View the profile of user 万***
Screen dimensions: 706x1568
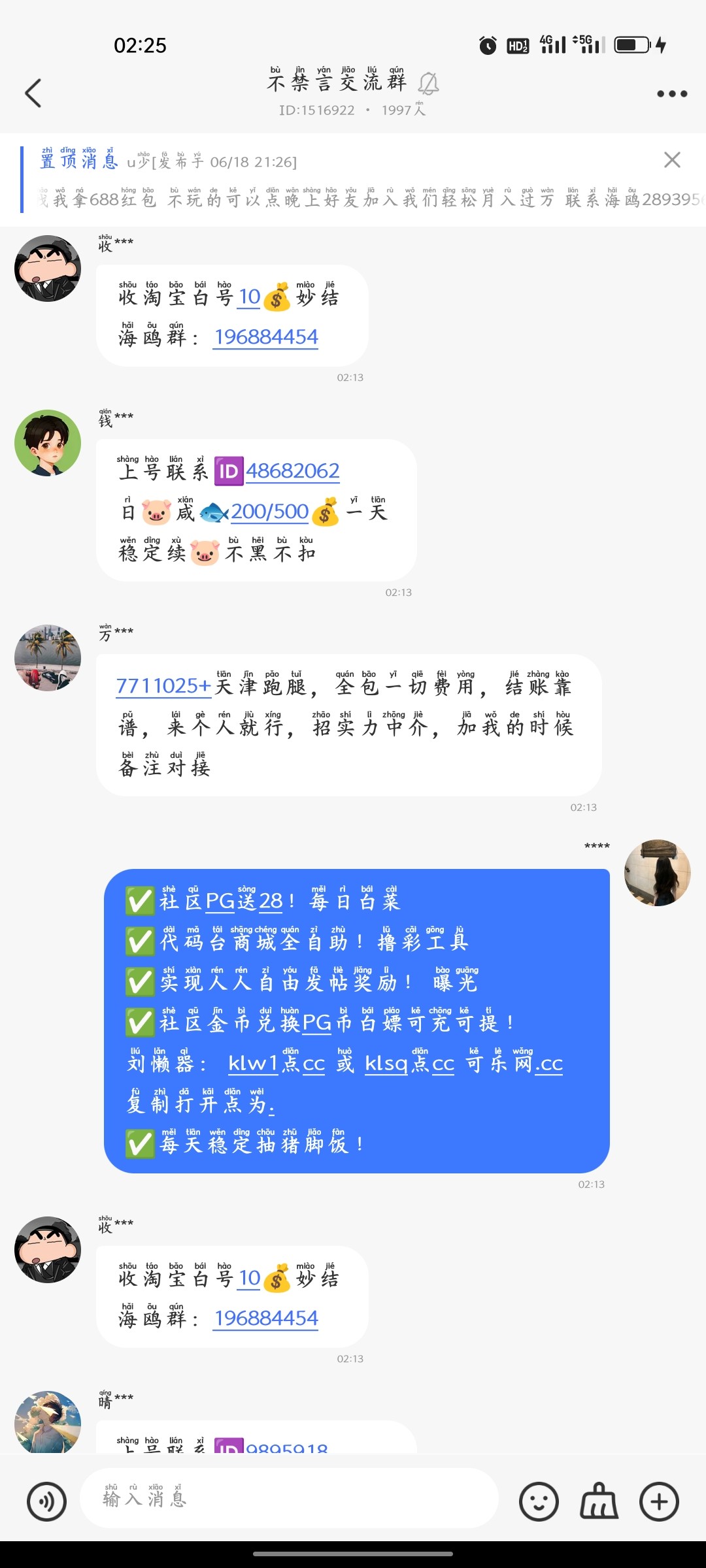[x=48, y=658]
